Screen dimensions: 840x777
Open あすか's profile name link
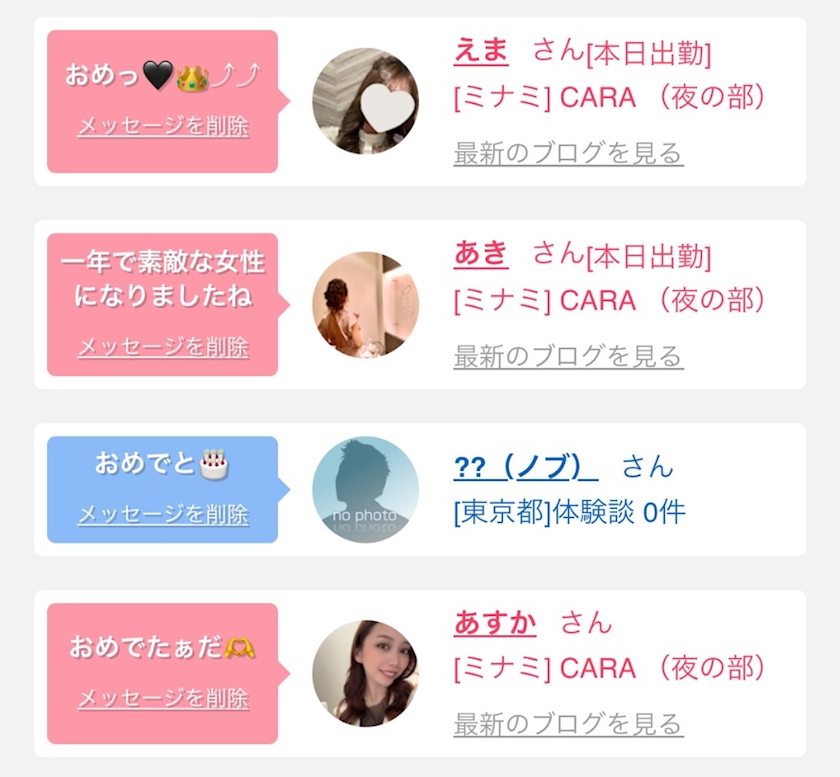click(x=495, y=623)
